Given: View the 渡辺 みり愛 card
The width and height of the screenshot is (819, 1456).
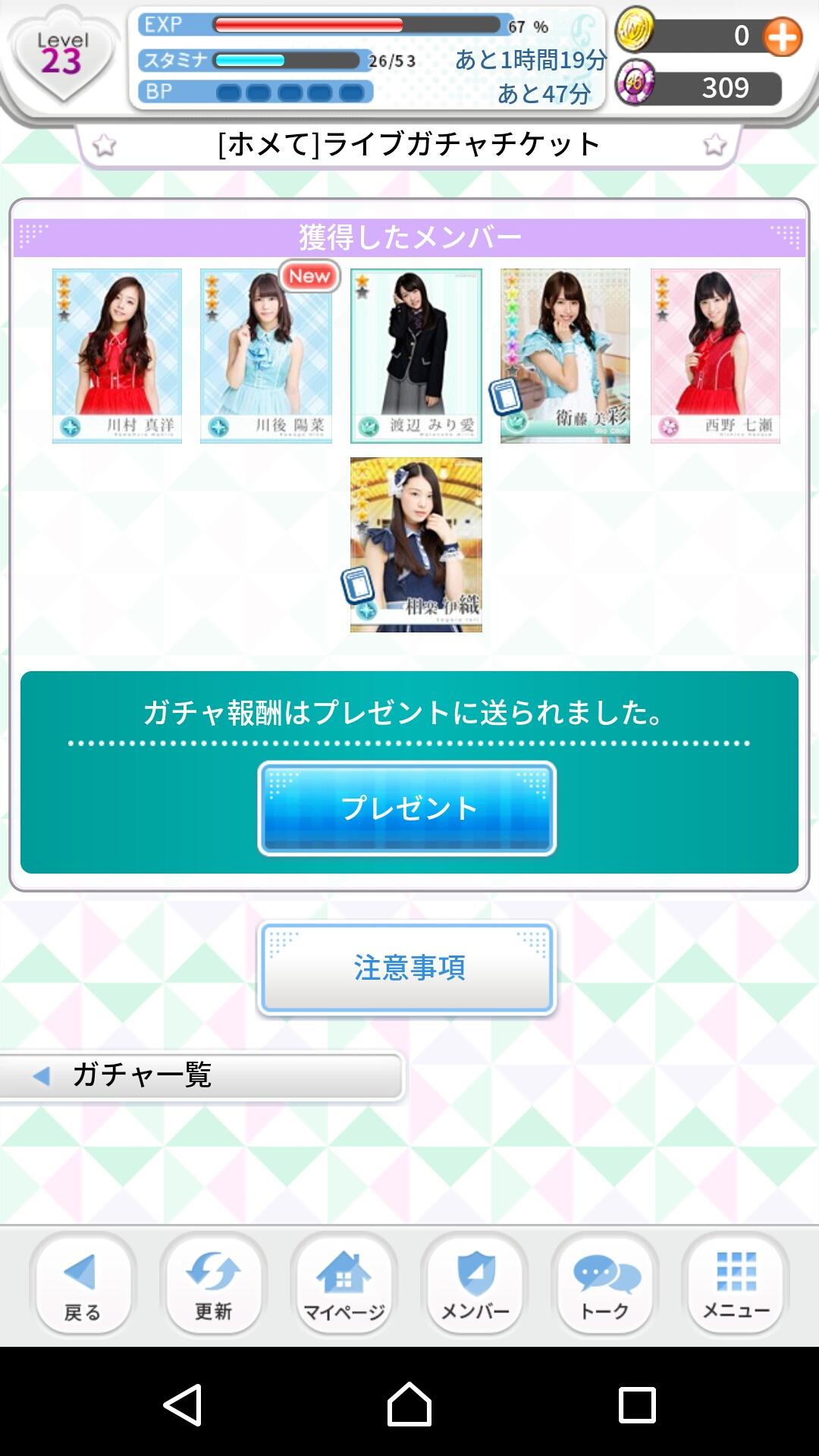Looking at the screenshot, I should [x=416, y=356].
